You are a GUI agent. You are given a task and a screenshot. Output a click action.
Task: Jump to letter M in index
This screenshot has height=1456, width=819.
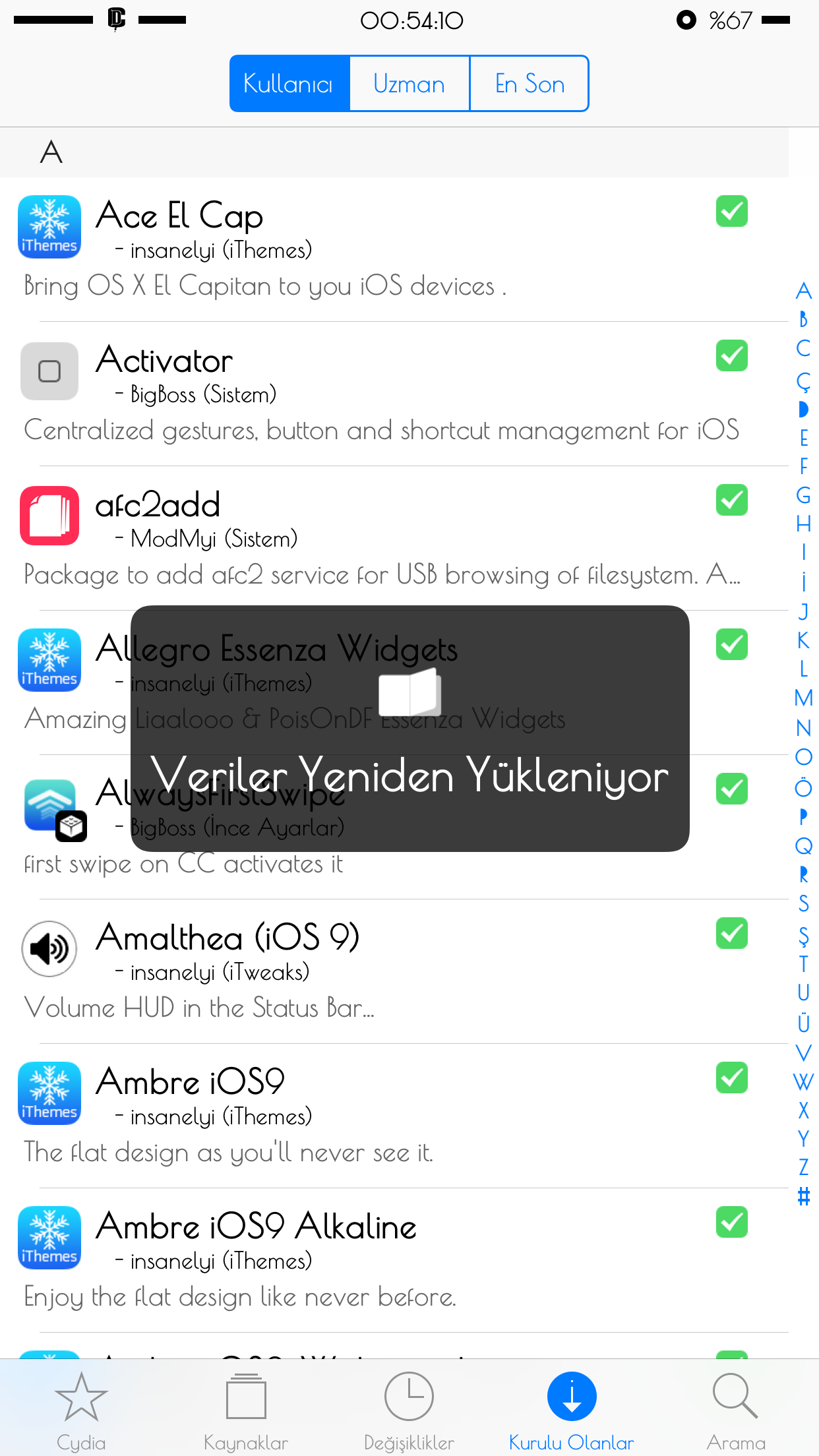pos(803,698)
